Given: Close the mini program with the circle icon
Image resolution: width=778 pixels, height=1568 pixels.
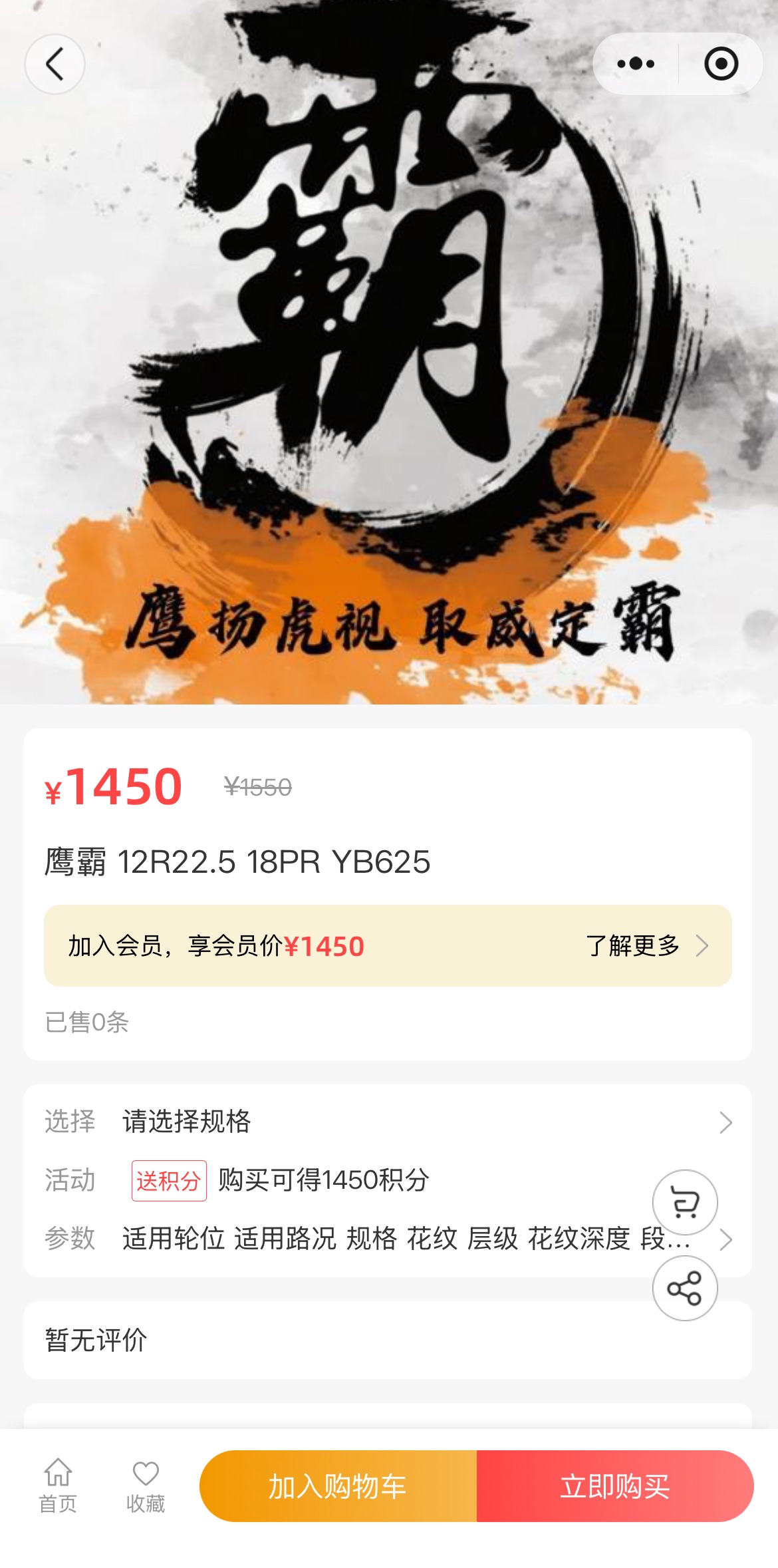Looking at the screenshot, I should [x=721, y=64].
